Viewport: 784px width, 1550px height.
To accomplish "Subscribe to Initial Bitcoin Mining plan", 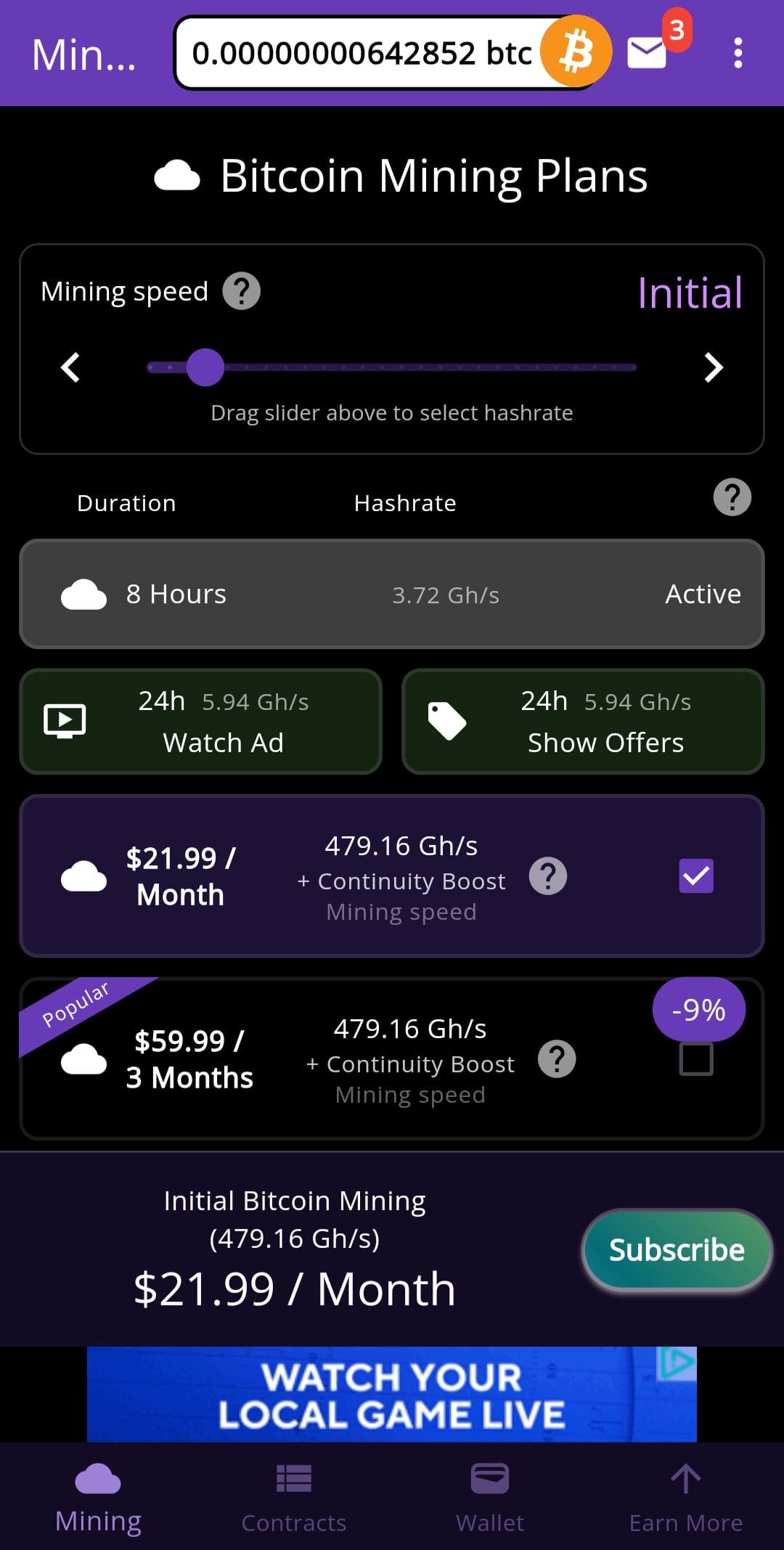I will pyautogui.click(x=677, y=1249).
